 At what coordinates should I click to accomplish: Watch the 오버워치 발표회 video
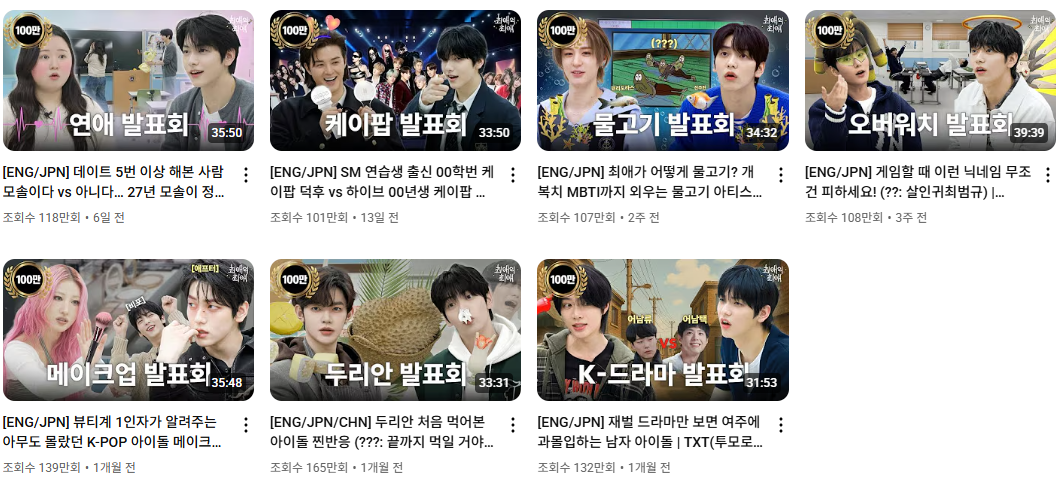tap(930, 80)
